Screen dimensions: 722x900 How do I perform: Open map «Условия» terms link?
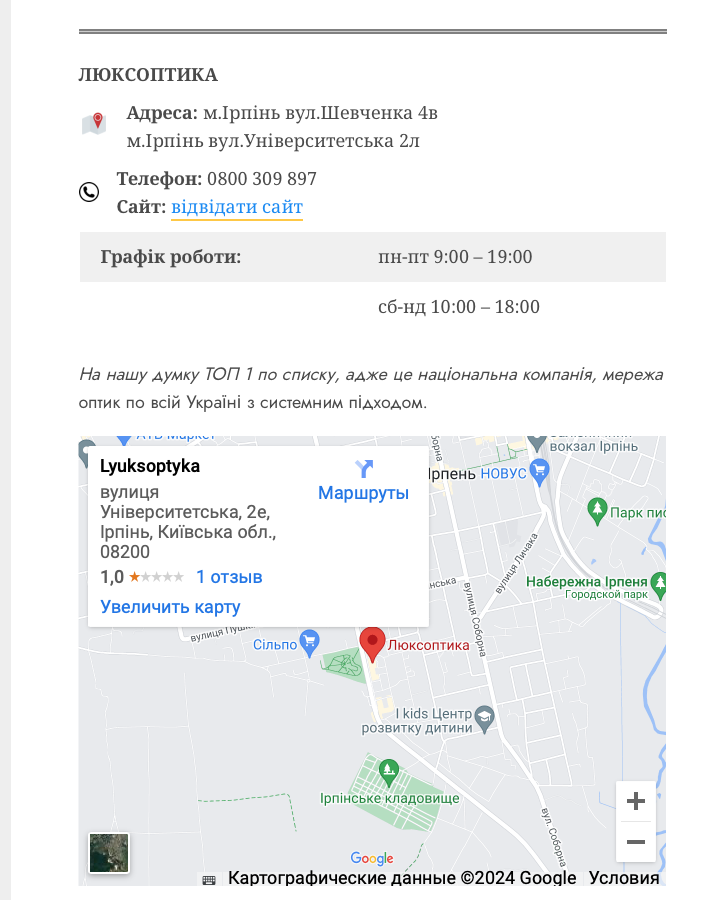pos(624,878)
